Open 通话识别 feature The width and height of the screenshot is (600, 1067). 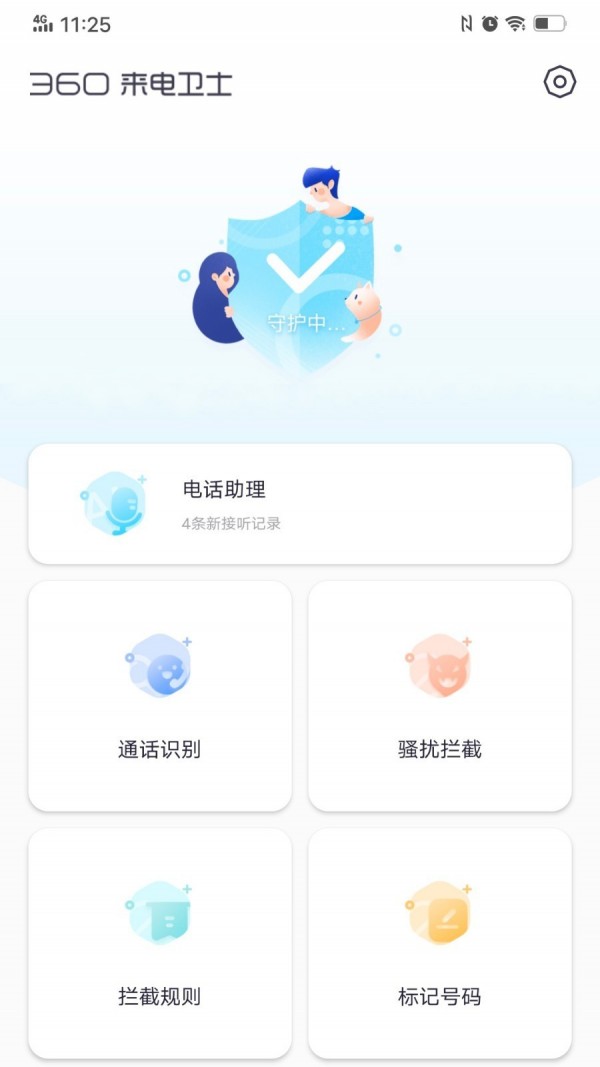tap(160, 696)
